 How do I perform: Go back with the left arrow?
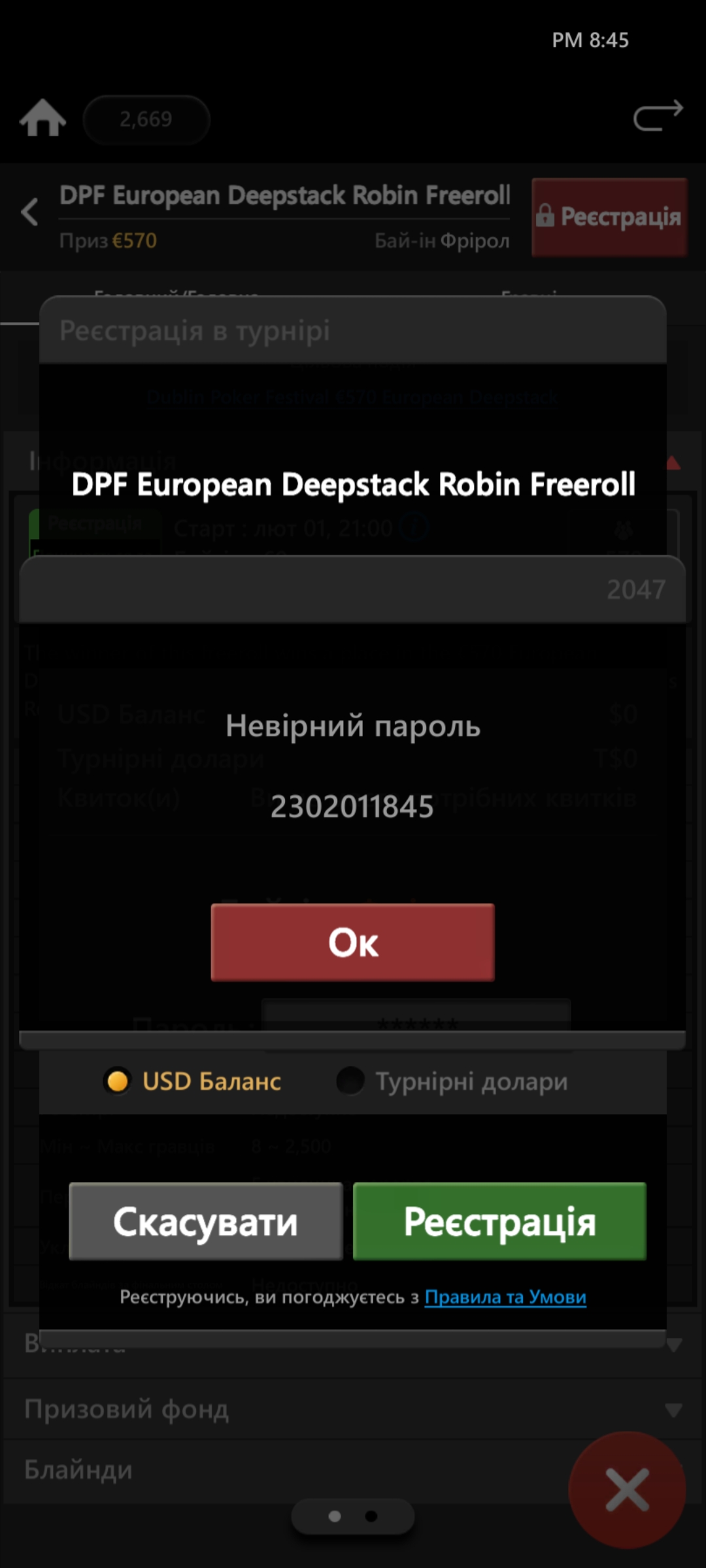[29, 212]
